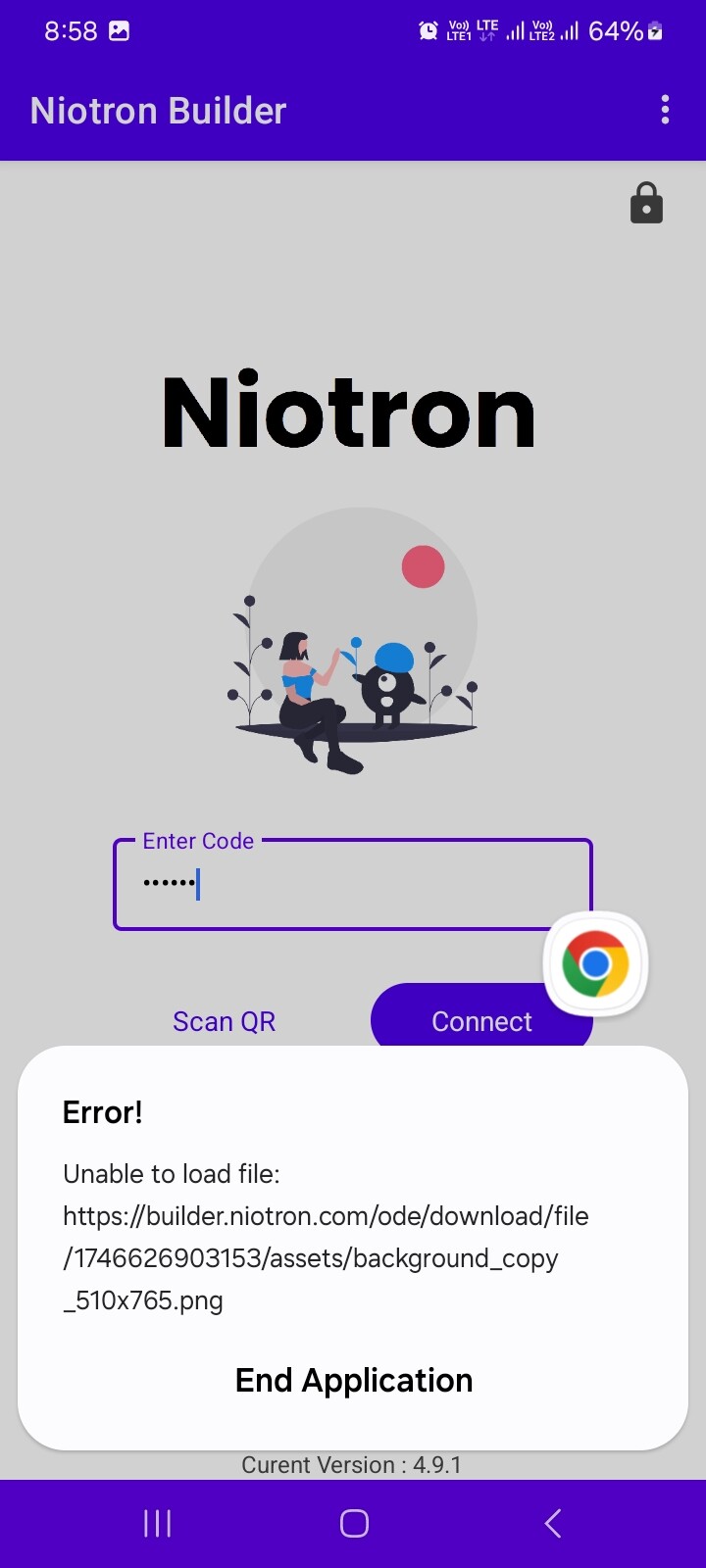This screenshot has width=706, height=1568.
Task: Focus the Enter Code field
Action: click(353, 884)
